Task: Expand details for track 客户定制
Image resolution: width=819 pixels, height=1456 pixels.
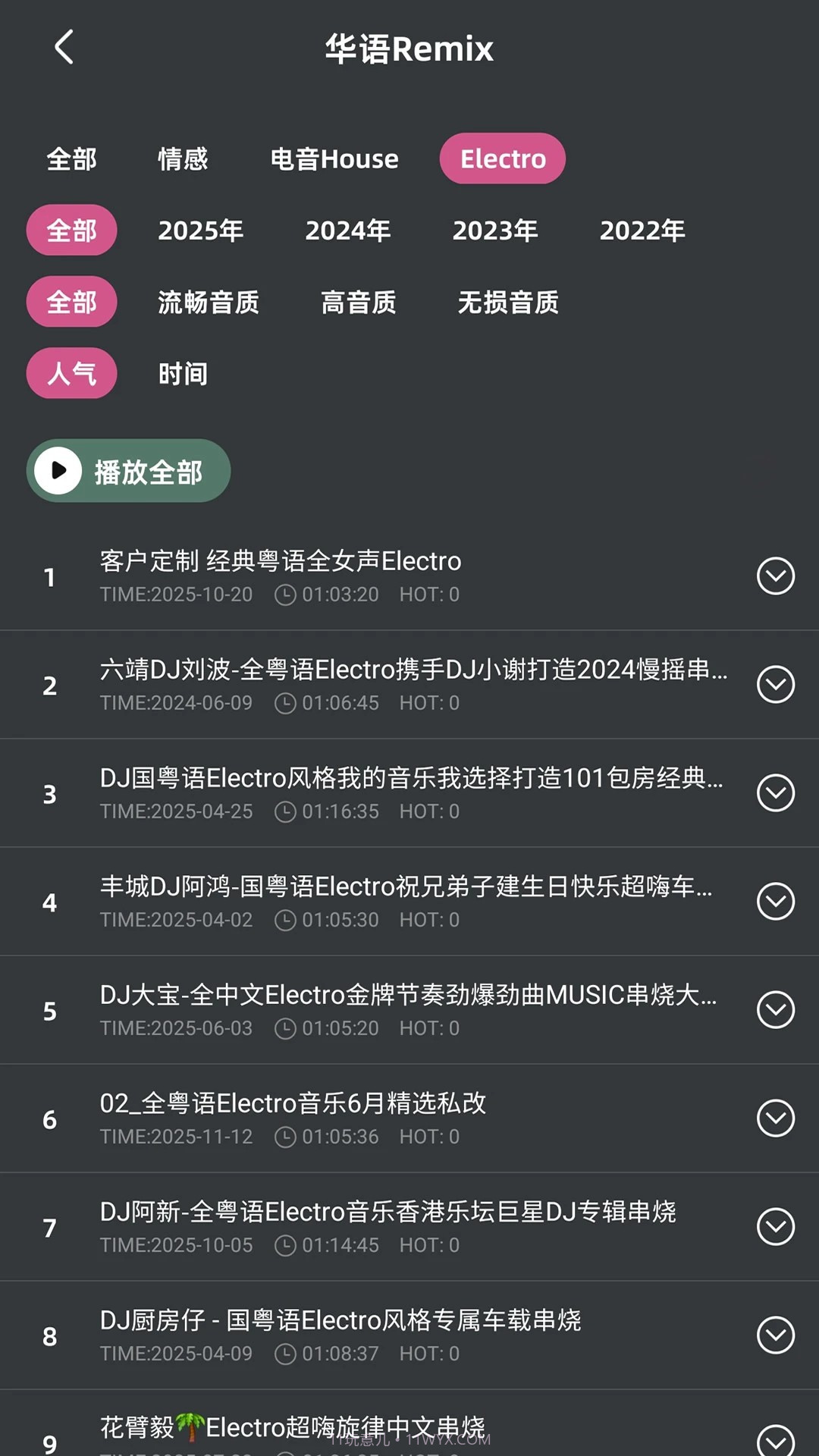Action: tap(775, 576)
